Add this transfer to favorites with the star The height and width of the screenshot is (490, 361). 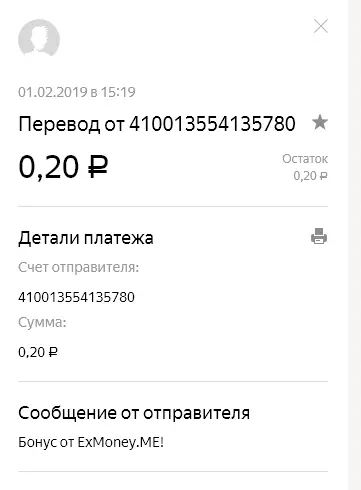point(320,122)
